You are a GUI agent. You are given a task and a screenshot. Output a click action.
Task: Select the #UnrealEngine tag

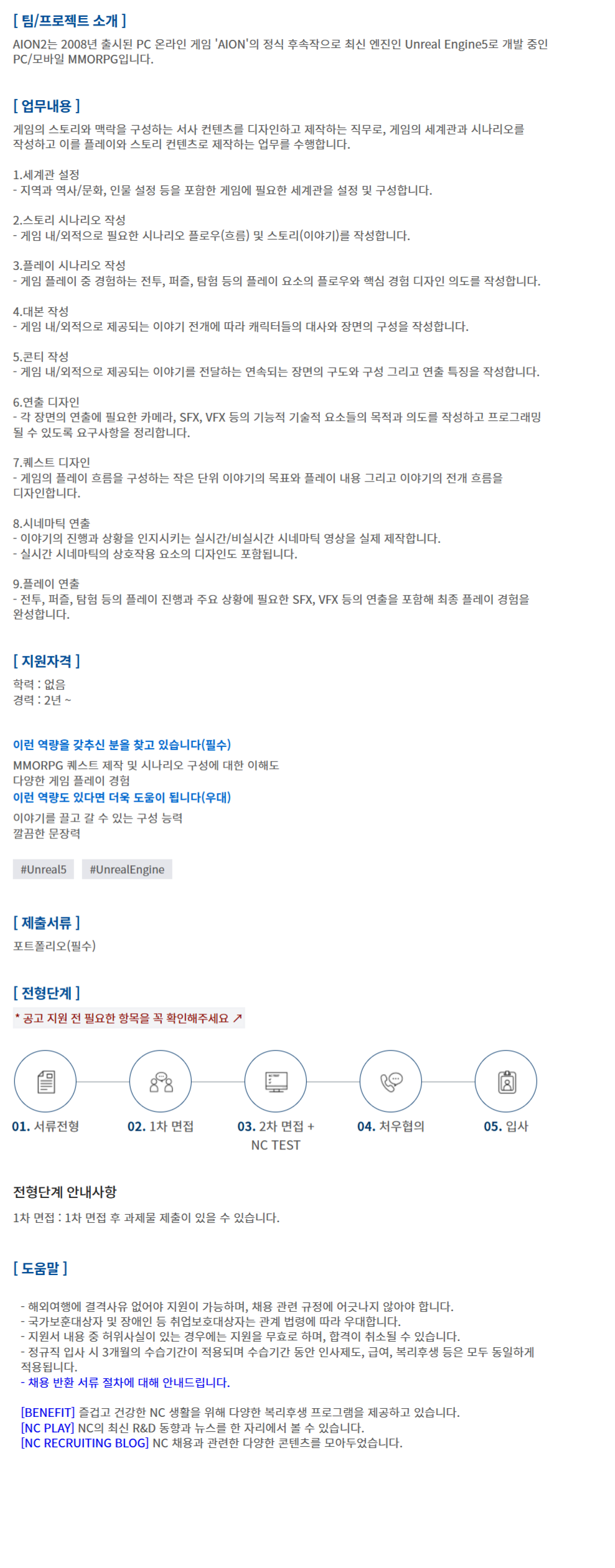(x=127, y=869)
